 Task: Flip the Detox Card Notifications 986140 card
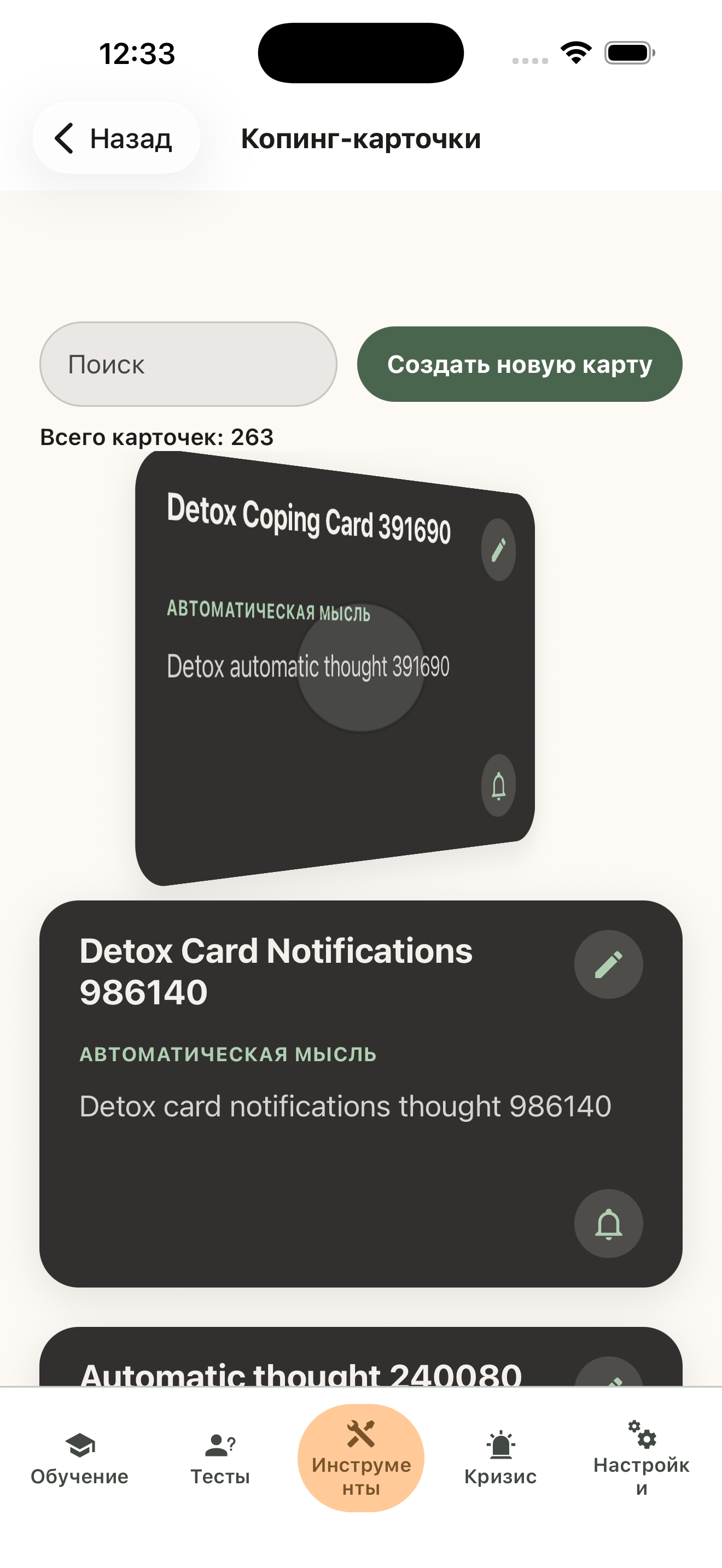(x=361, y=1094)
